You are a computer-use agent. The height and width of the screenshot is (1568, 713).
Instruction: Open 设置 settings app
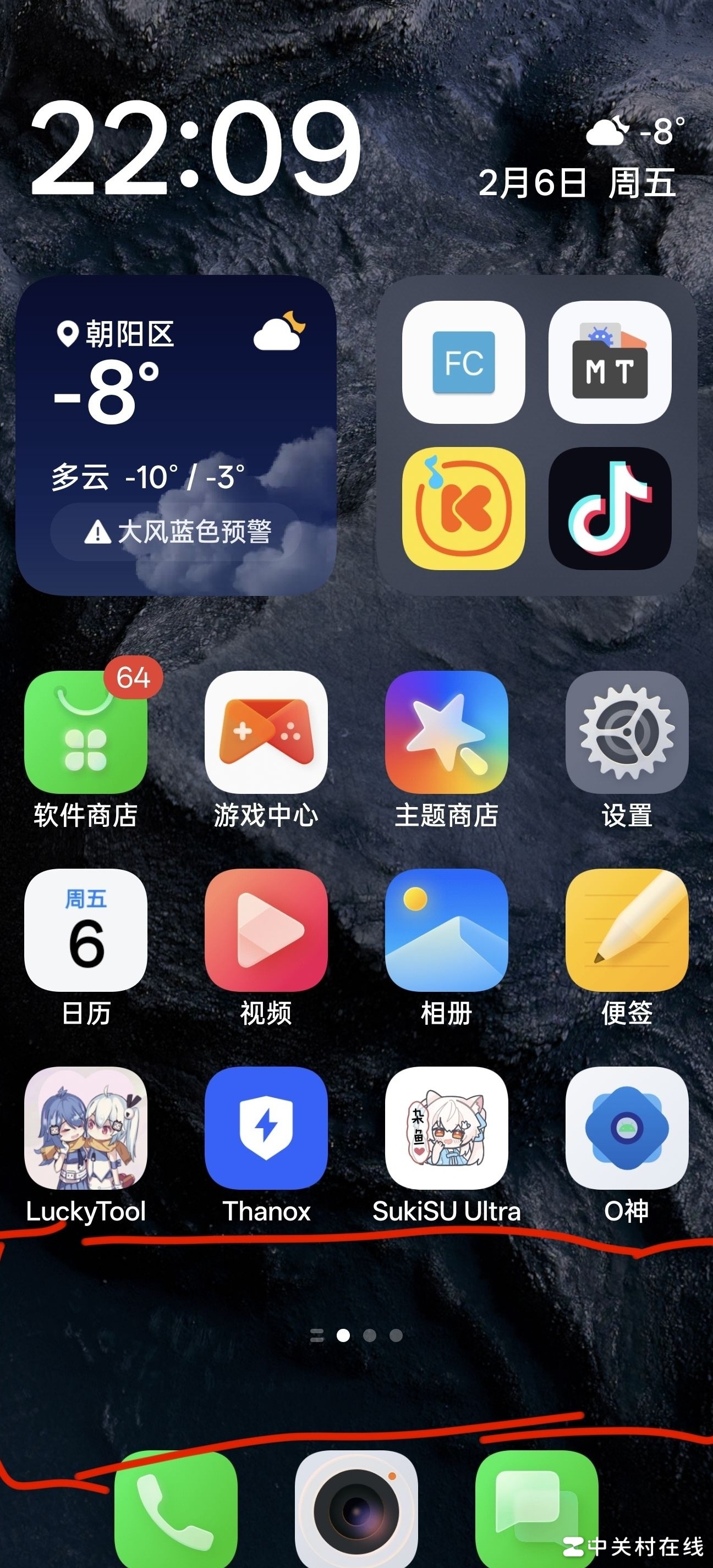tap(627, 732)
